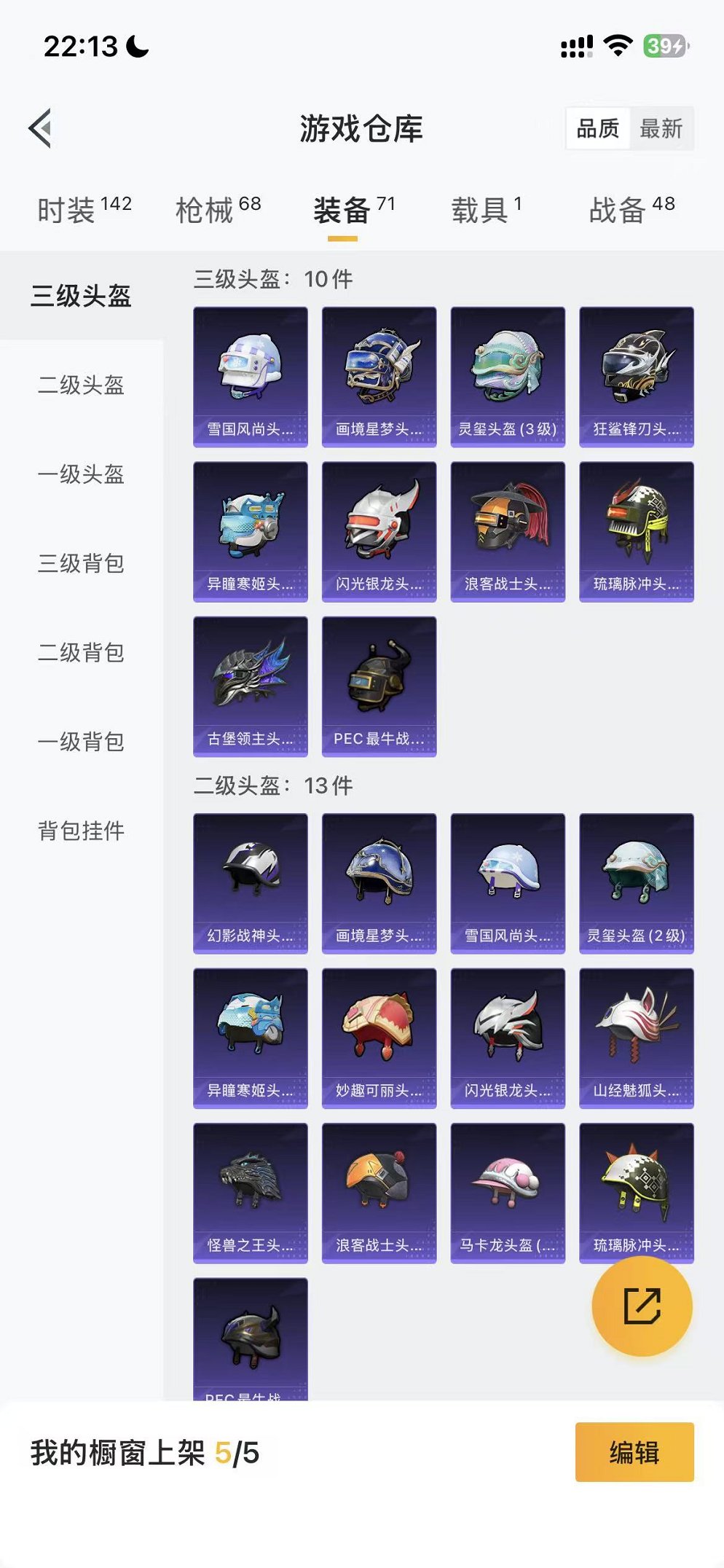Select 一级背包 in the side menu
724x1568 pixels.
pos(81,742)
